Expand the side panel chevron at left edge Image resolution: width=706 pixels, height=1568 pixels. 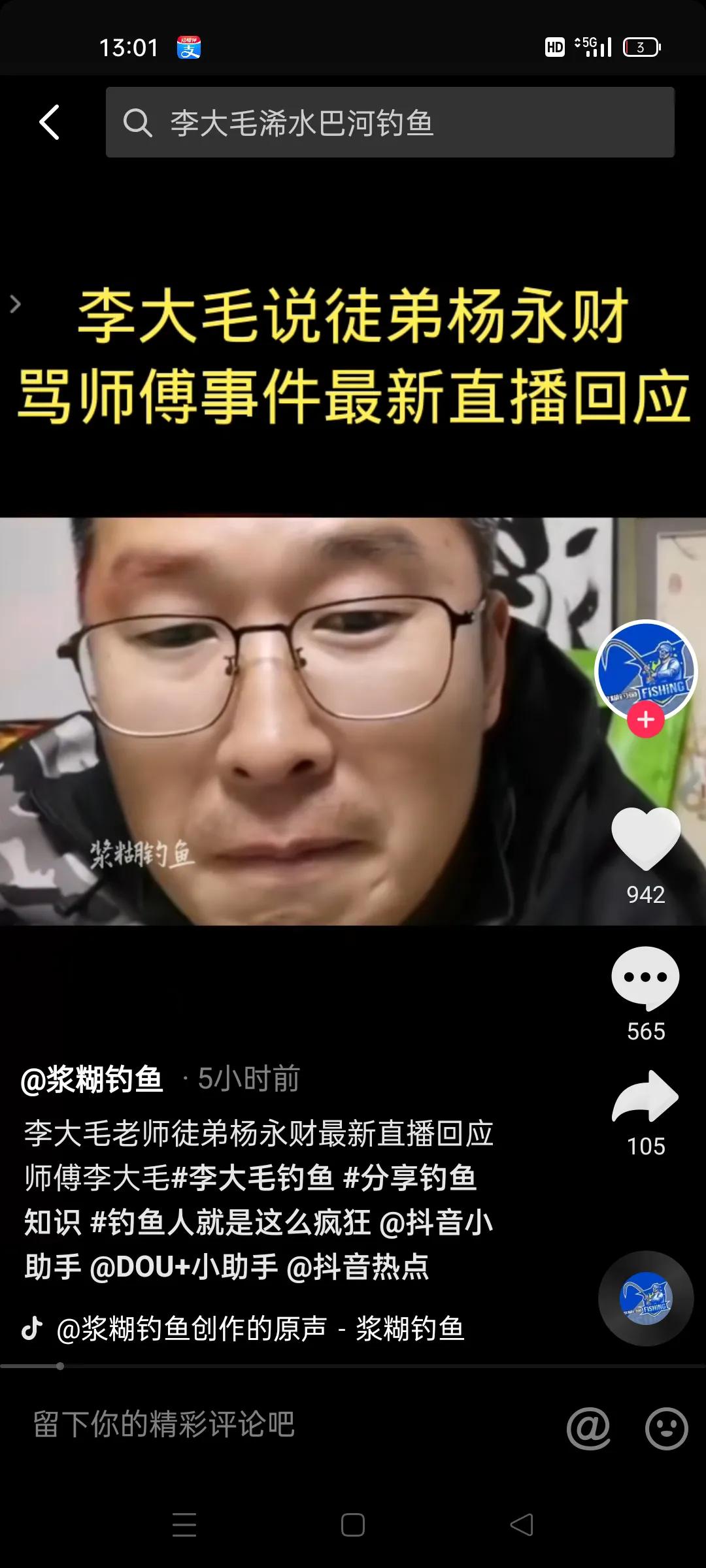click(x=16, y=304)
